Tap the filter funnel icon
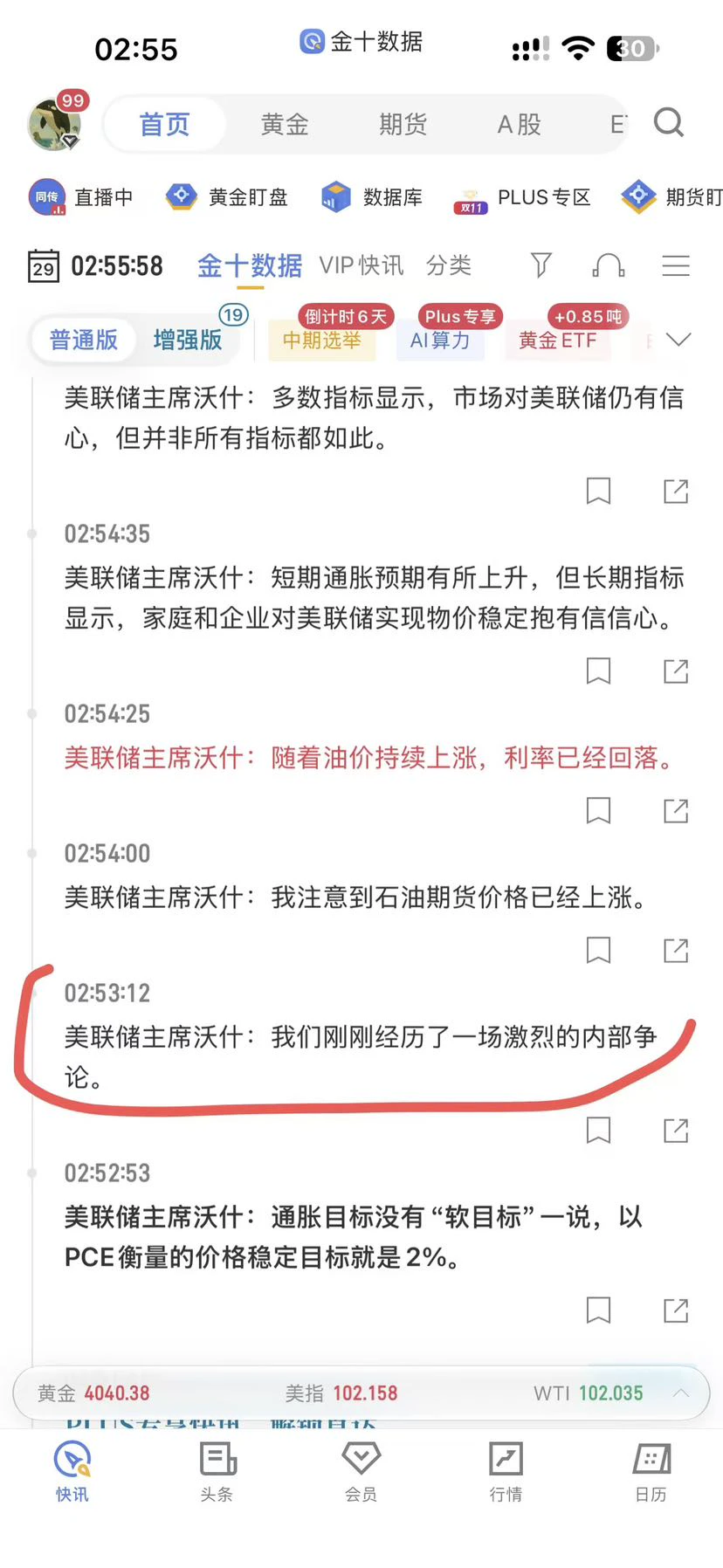Screen dimensions: 723x1568 tap(541, 265)
